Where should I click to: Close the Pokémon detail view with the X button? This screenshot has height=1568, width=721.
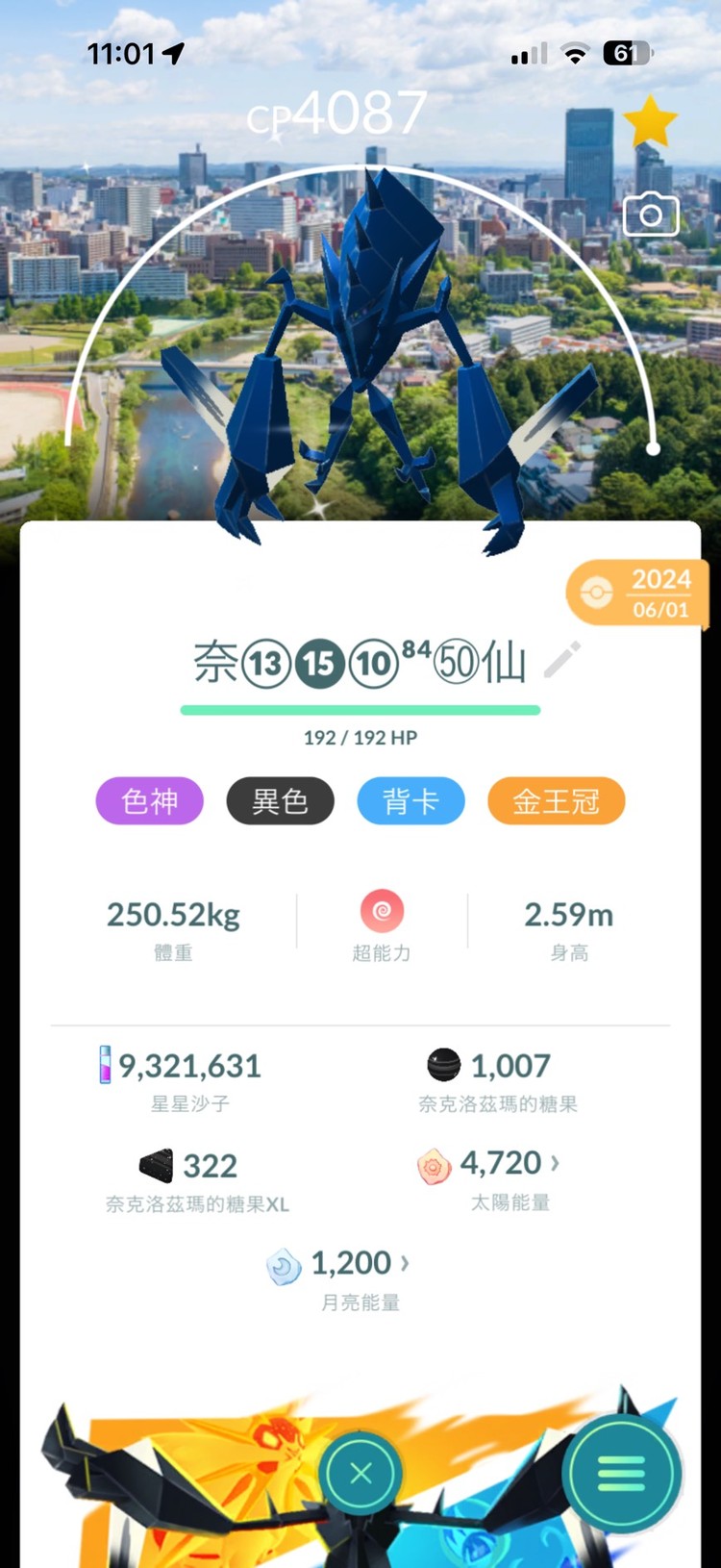pos(360,1472)
